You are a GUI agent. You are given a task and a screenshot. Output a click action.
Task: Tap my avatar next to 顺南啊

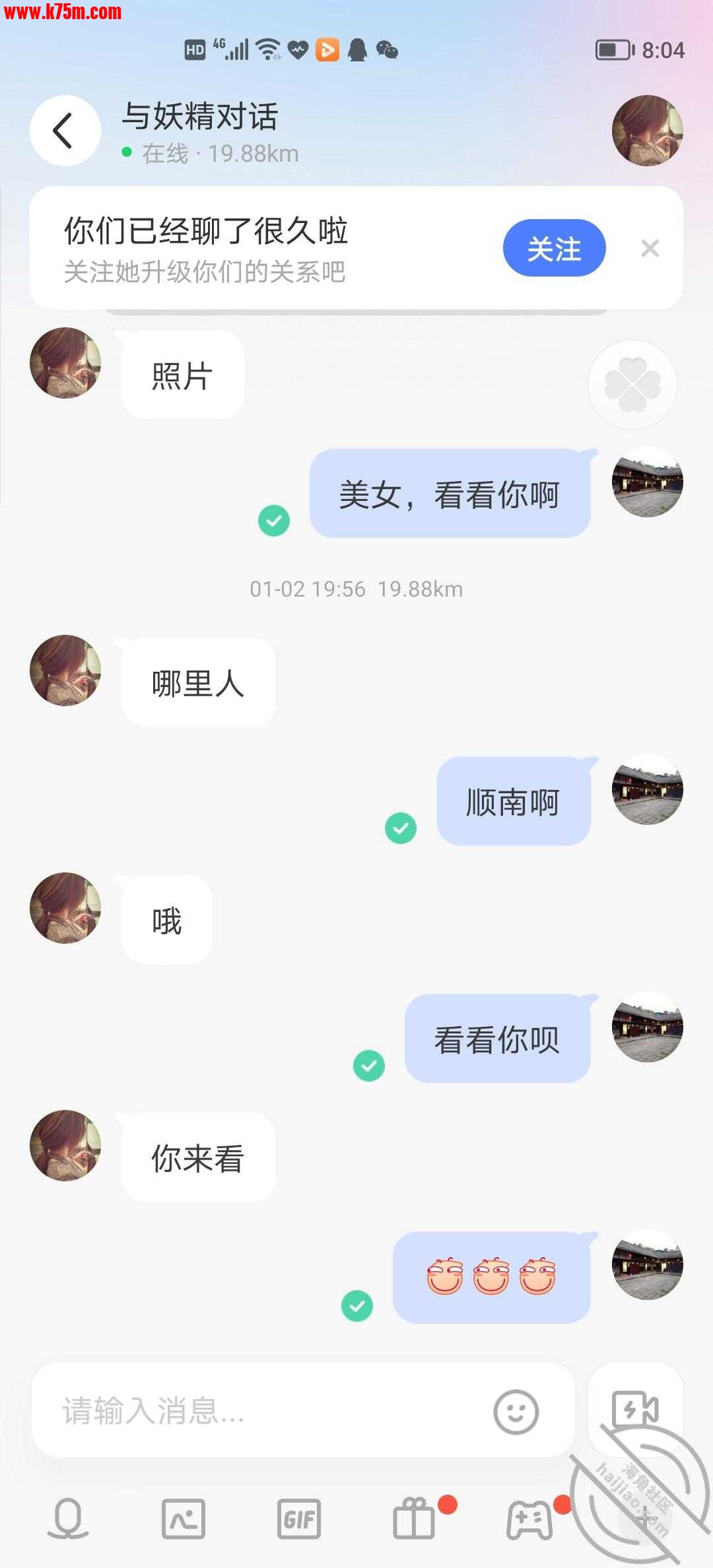tap(647, 789)
